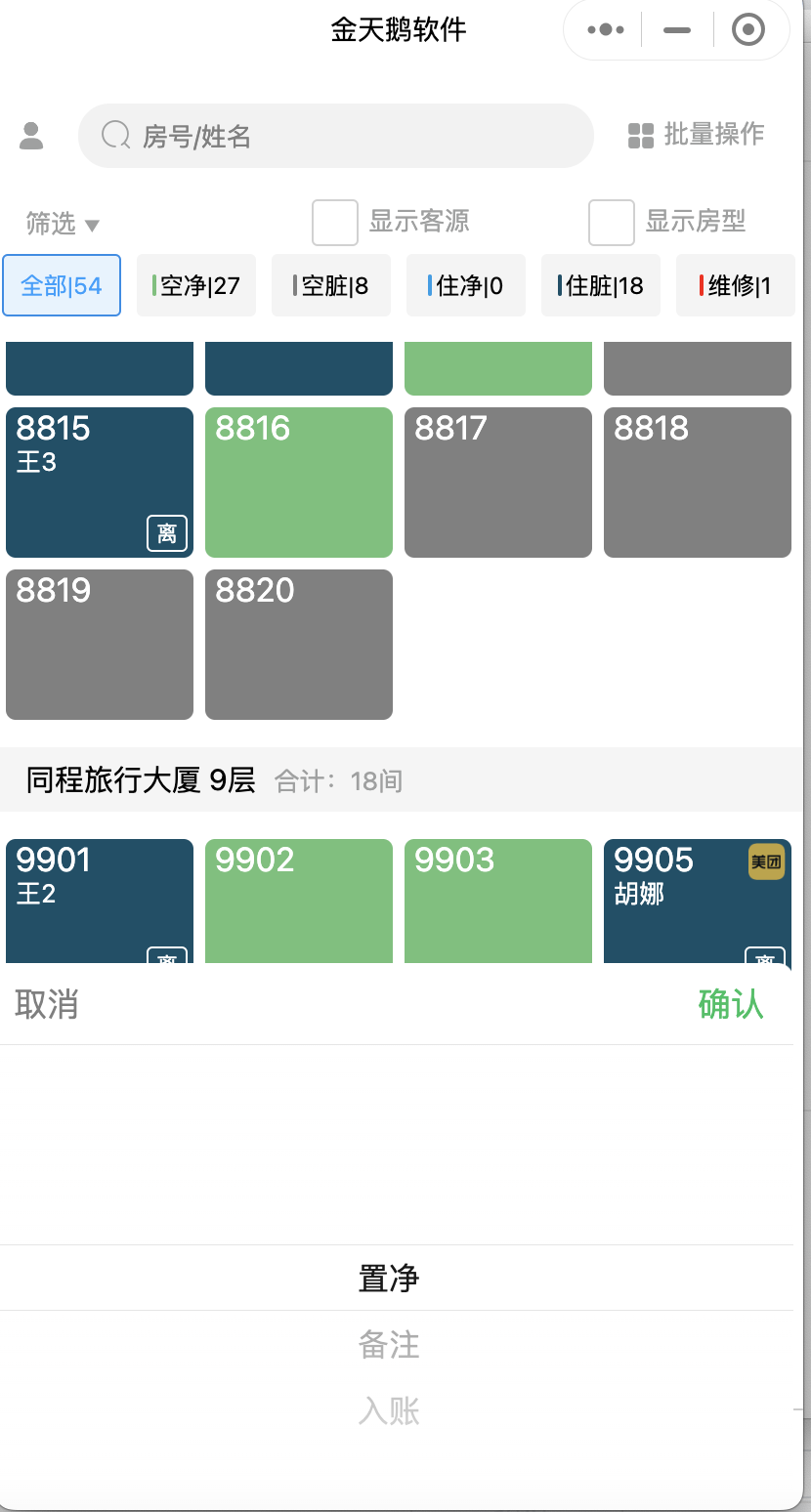The height and width of the screenshot is (1512, 811).
Task: Tap 确认 to confirm the picker selection
Action: pos(730,1004)
